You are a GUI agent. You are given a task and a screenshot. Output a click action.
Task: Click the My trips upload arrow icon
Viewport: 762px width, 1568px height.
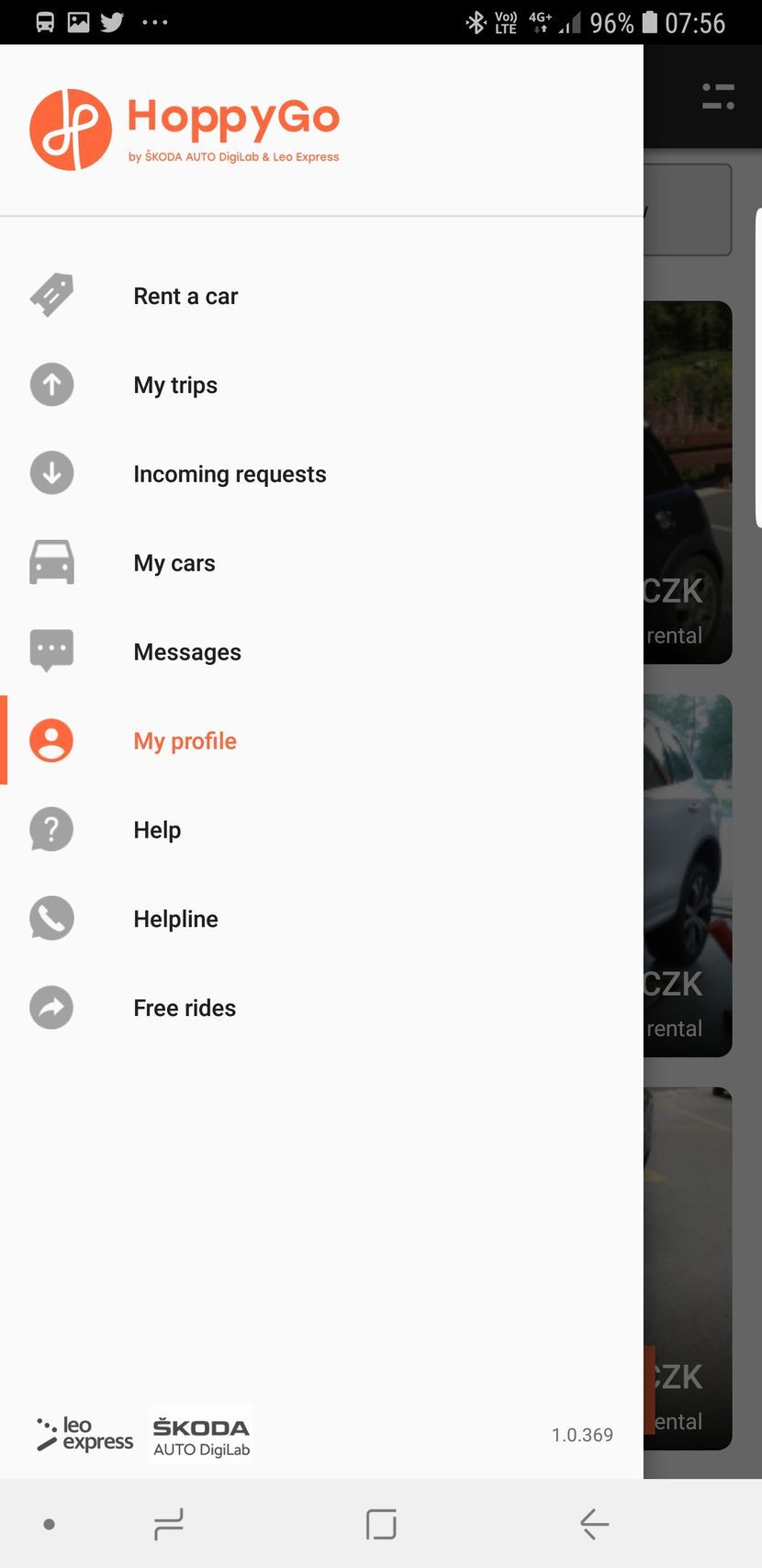click(x=51, y=384)
